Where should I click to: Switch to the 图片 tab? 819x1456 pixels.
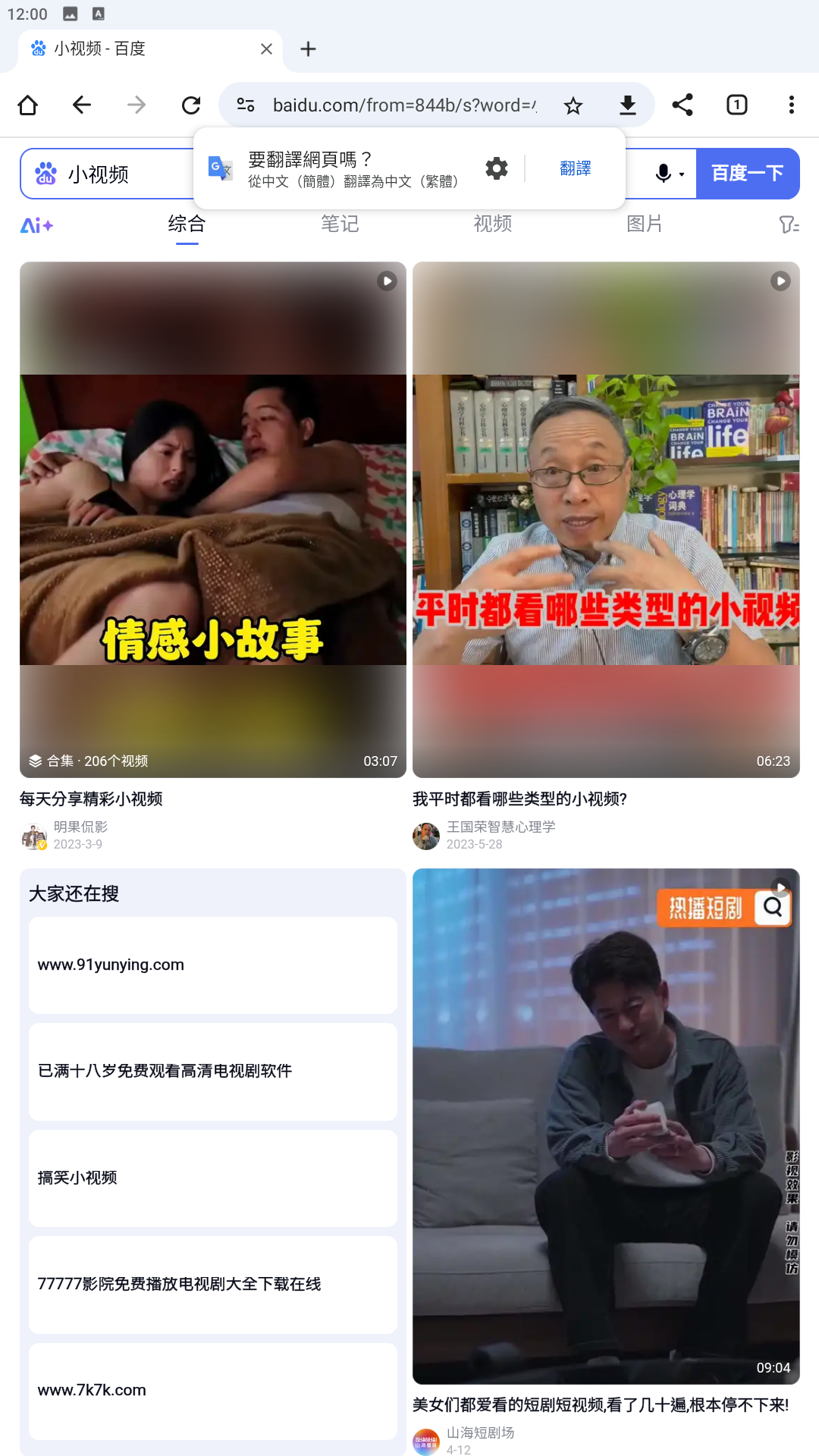645,224
